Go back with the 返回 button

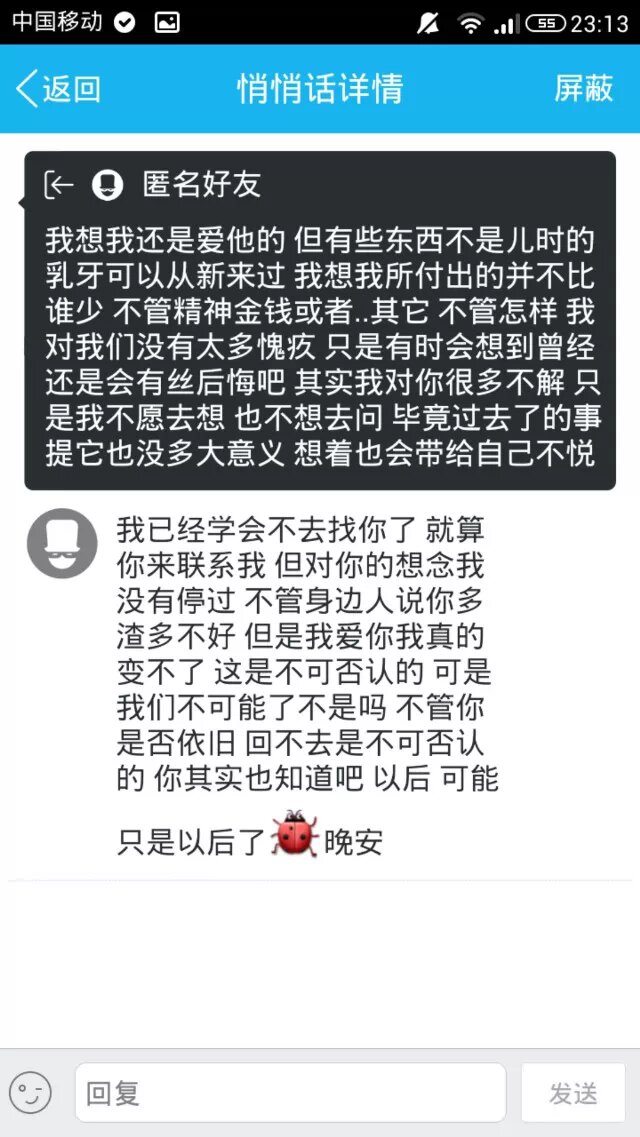point(60,89)
